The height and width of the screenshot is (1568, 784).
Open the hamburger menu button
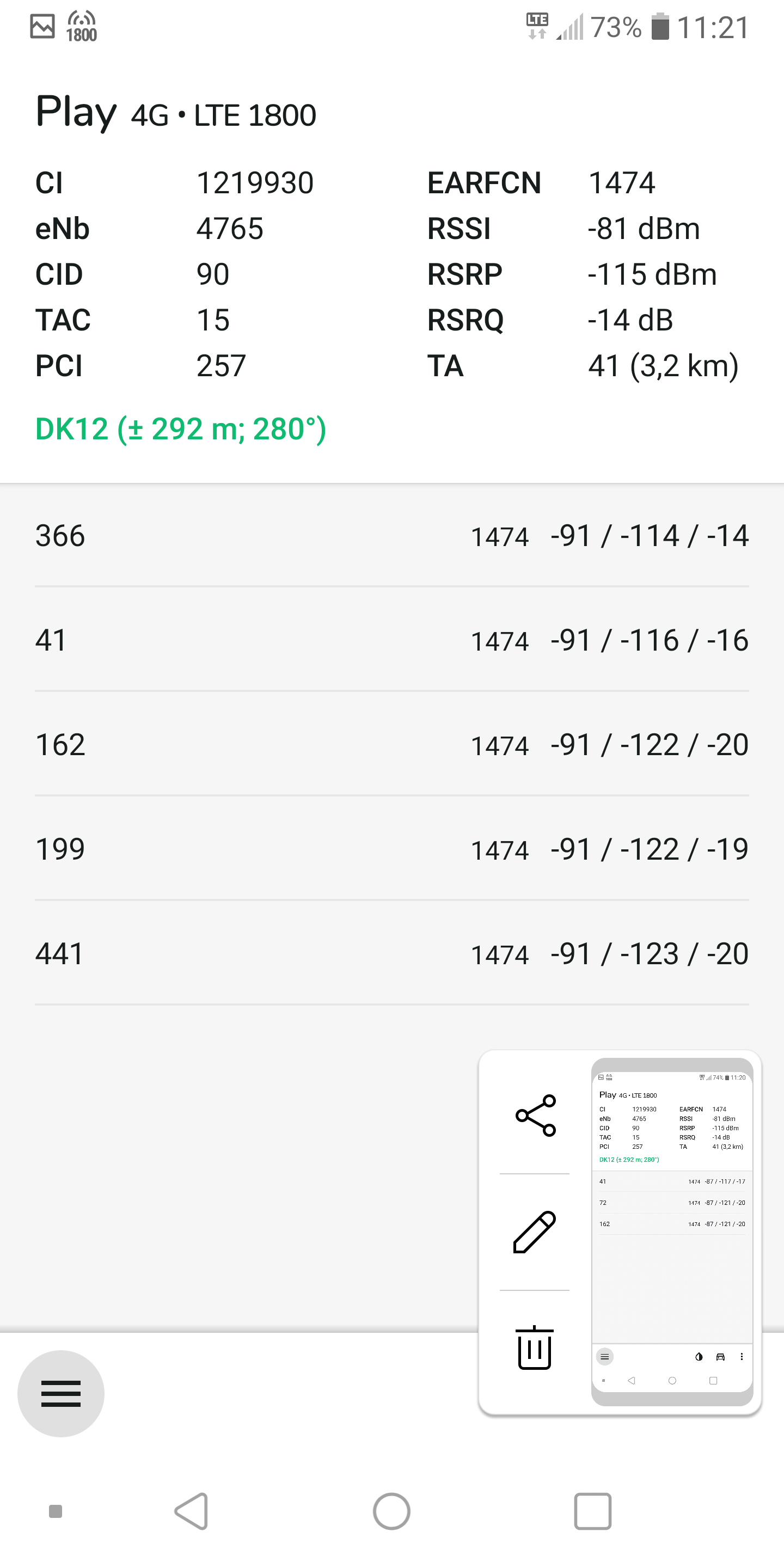point(61,1393)
